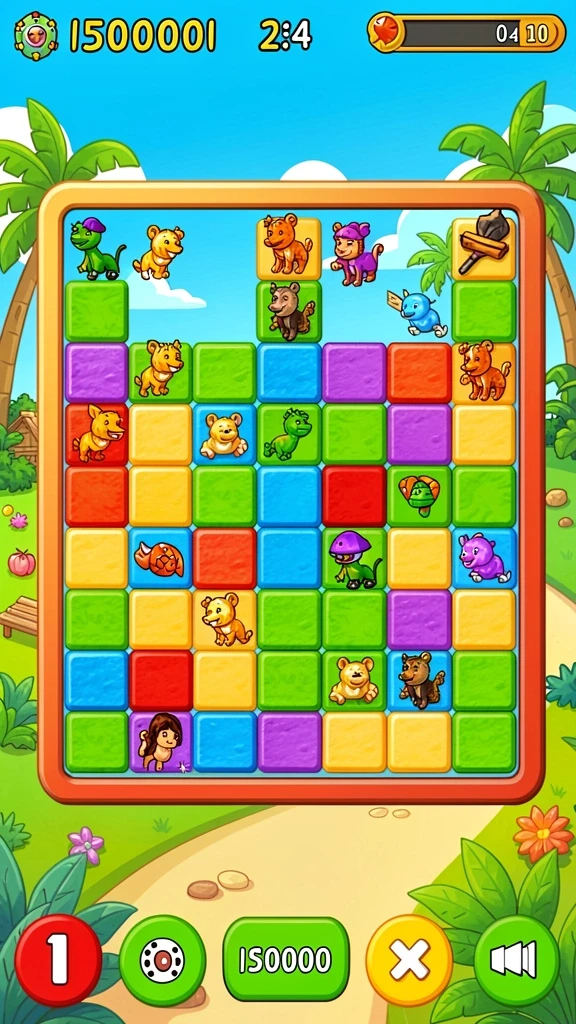Mute sound with the green speaker button

pyautogui.click(x=517, y=959)
